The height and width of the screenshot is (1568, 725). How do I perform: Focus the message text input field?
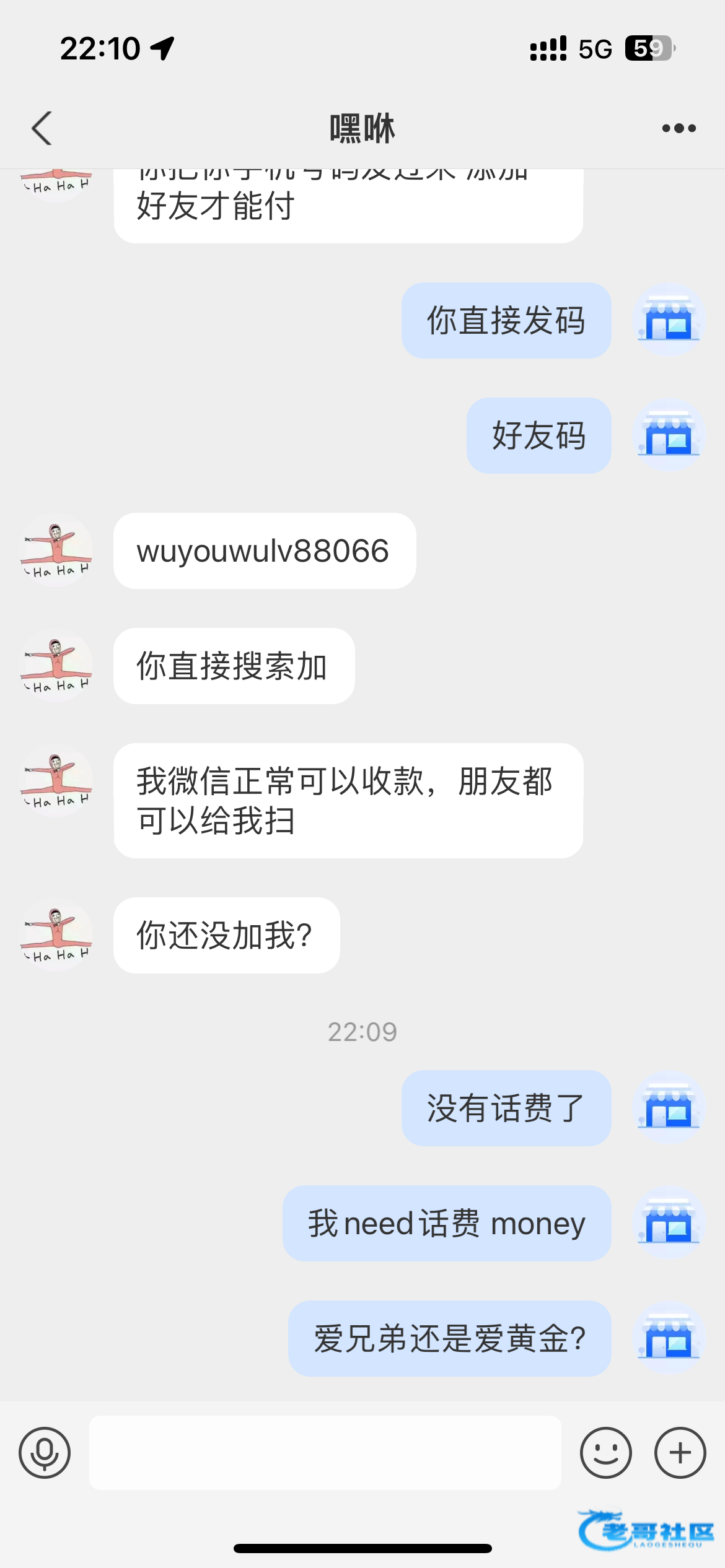pos(325,1452)
